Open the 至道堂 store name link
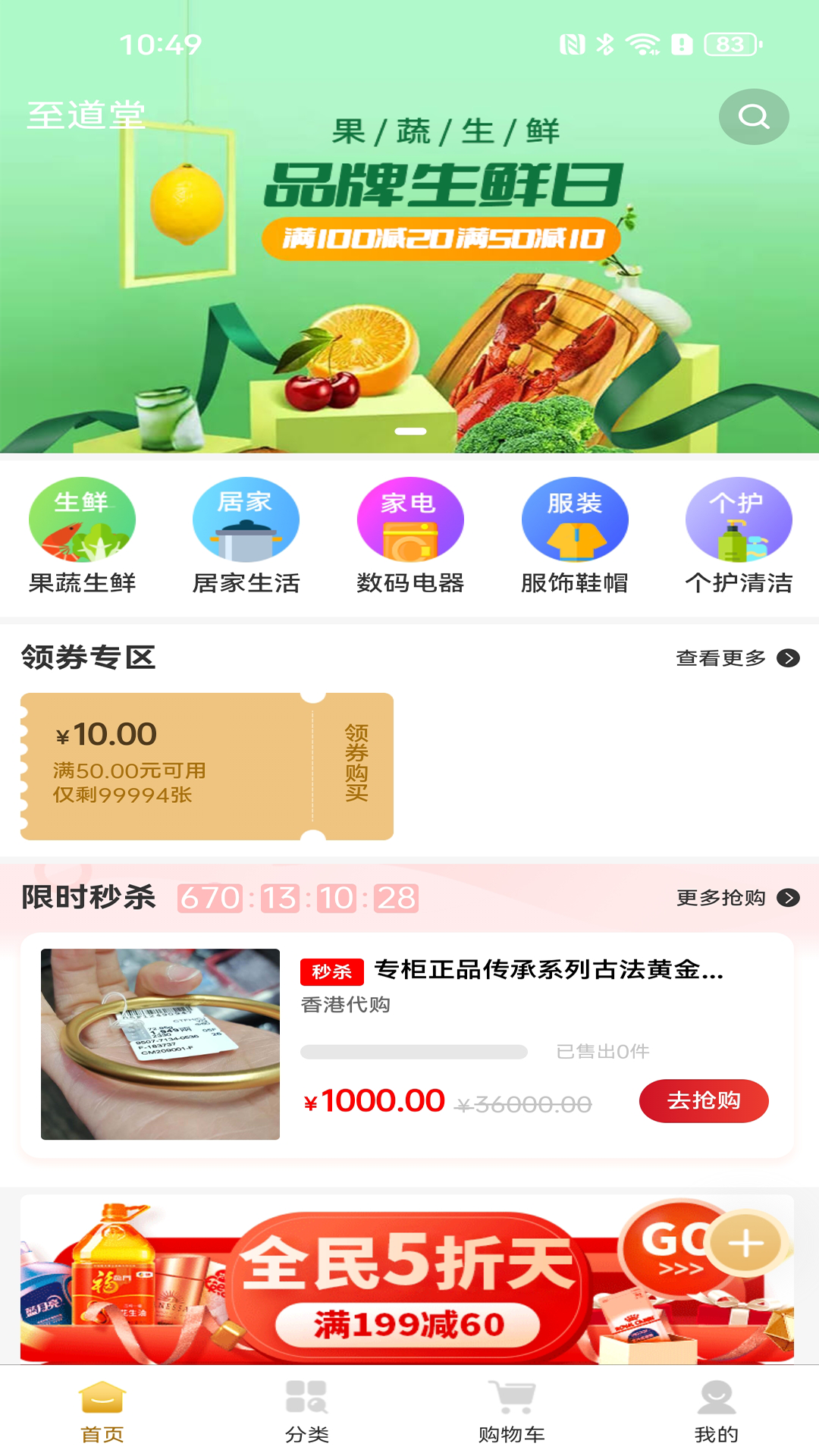 tap(89, 114)
